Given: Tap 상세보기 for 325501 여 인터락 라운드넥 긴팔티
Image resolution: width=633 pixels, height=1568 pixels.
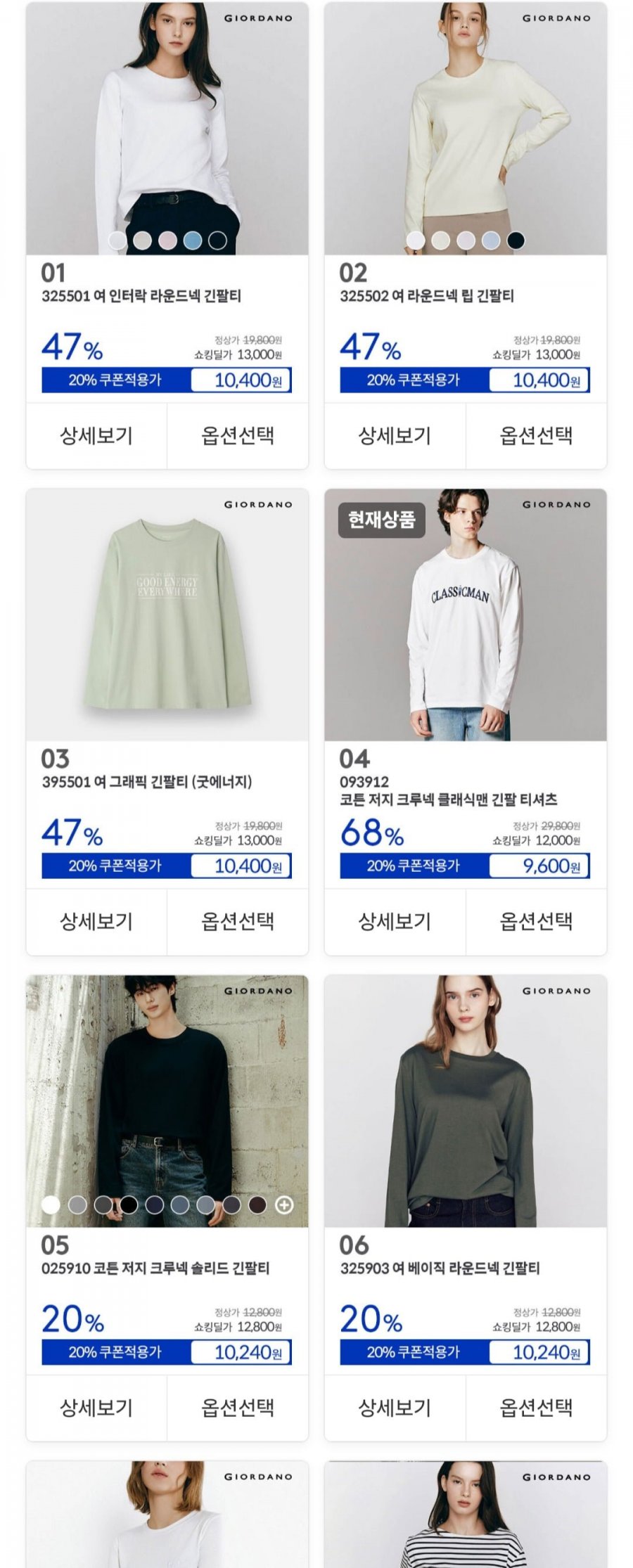Looking at the screenshot, I should pos(96,436).
